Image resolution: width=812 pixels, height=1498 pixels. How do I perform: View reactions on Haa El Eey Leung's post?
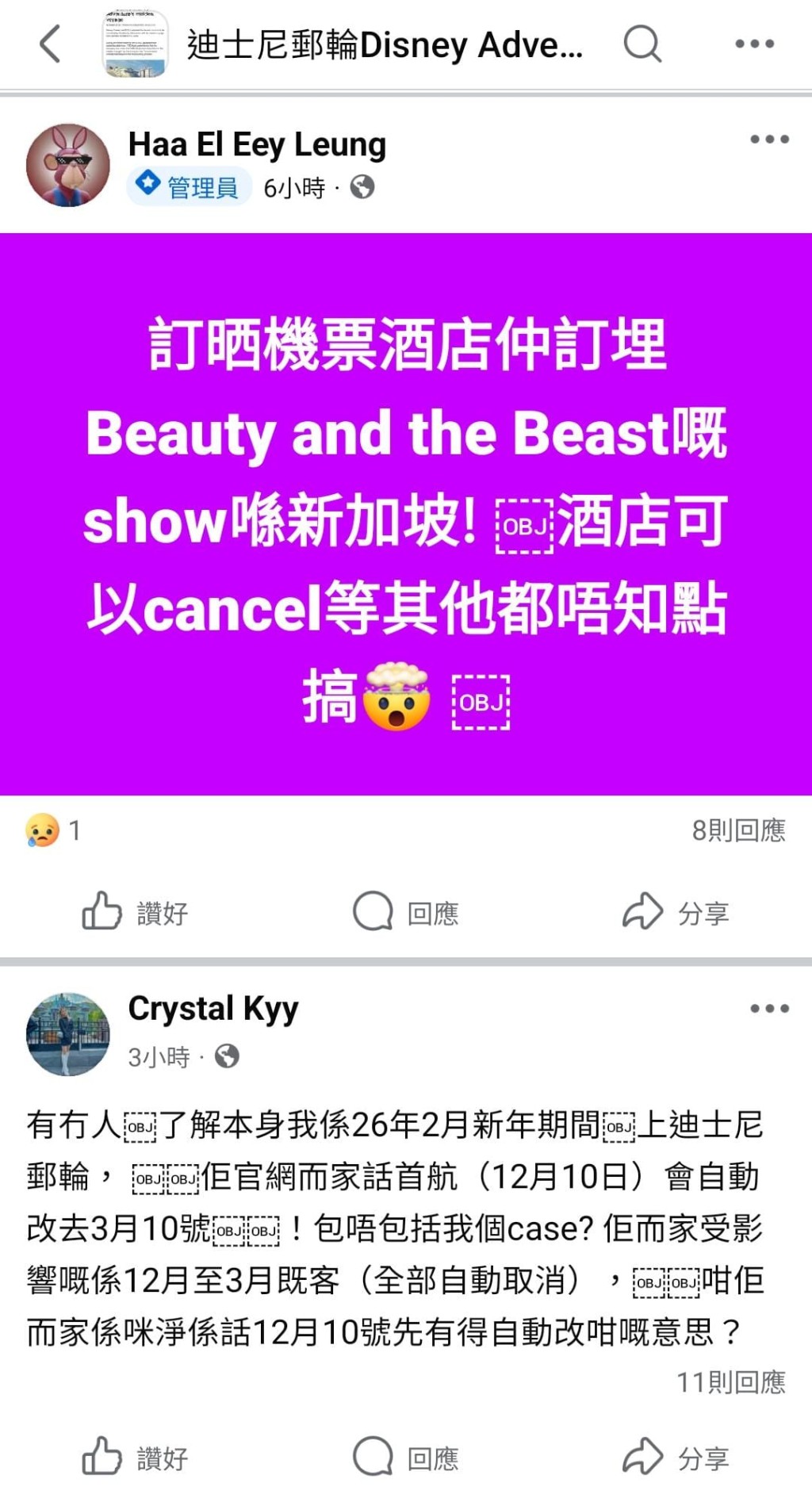click(x=52, y=830)
